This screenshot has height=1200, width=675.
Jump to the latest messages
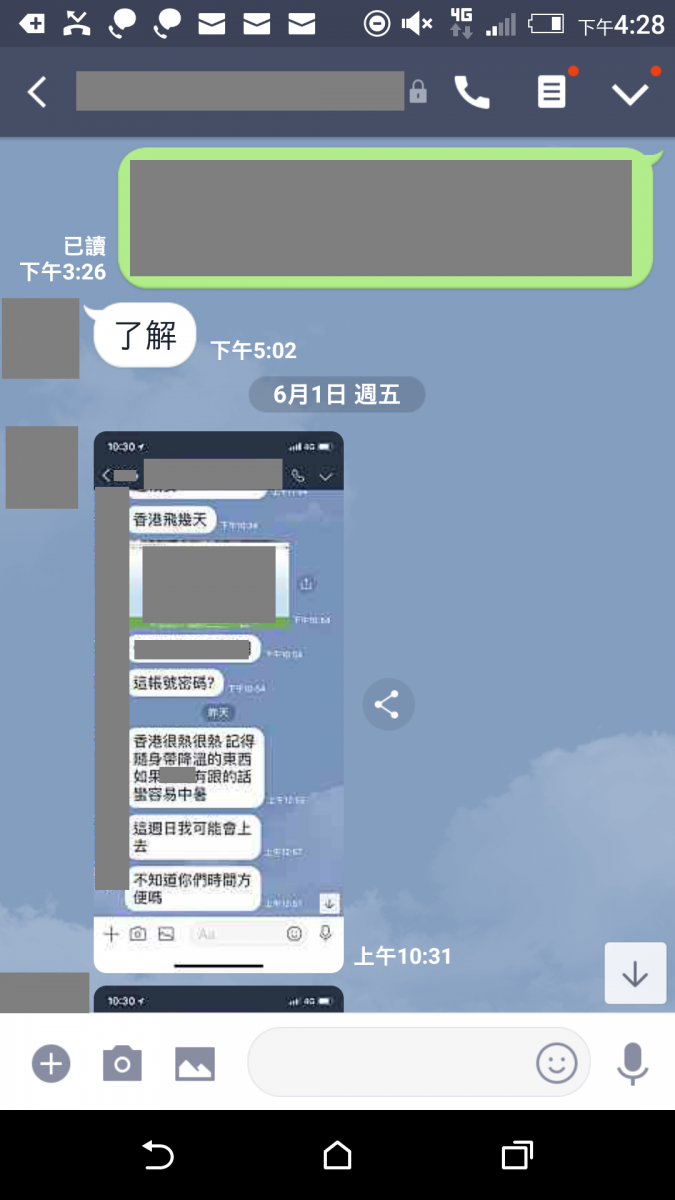click(x=635, y=973)
